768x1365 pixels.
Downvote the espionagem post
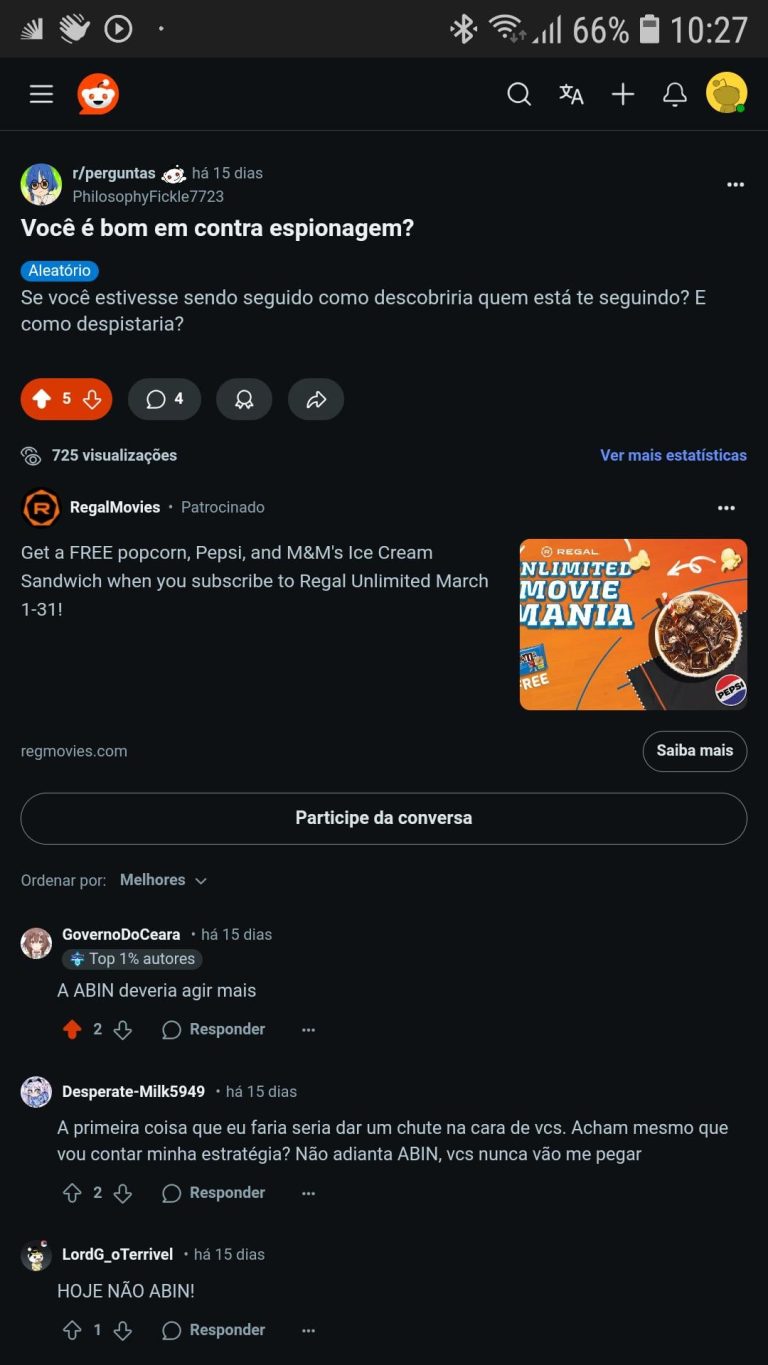[x=92, y=399]
